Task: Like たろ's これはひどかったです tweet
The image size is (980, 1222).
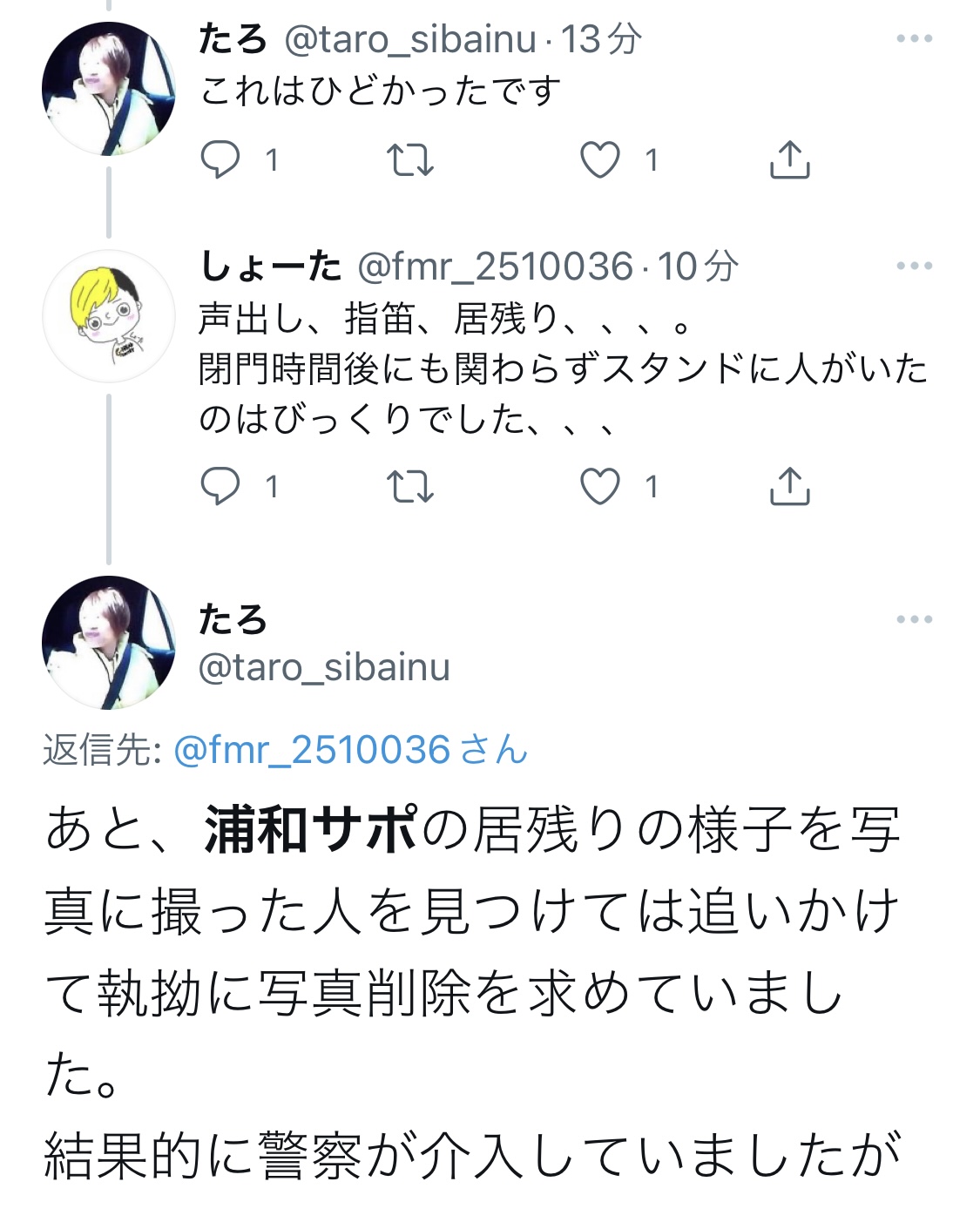Action: tap(600, 160)
